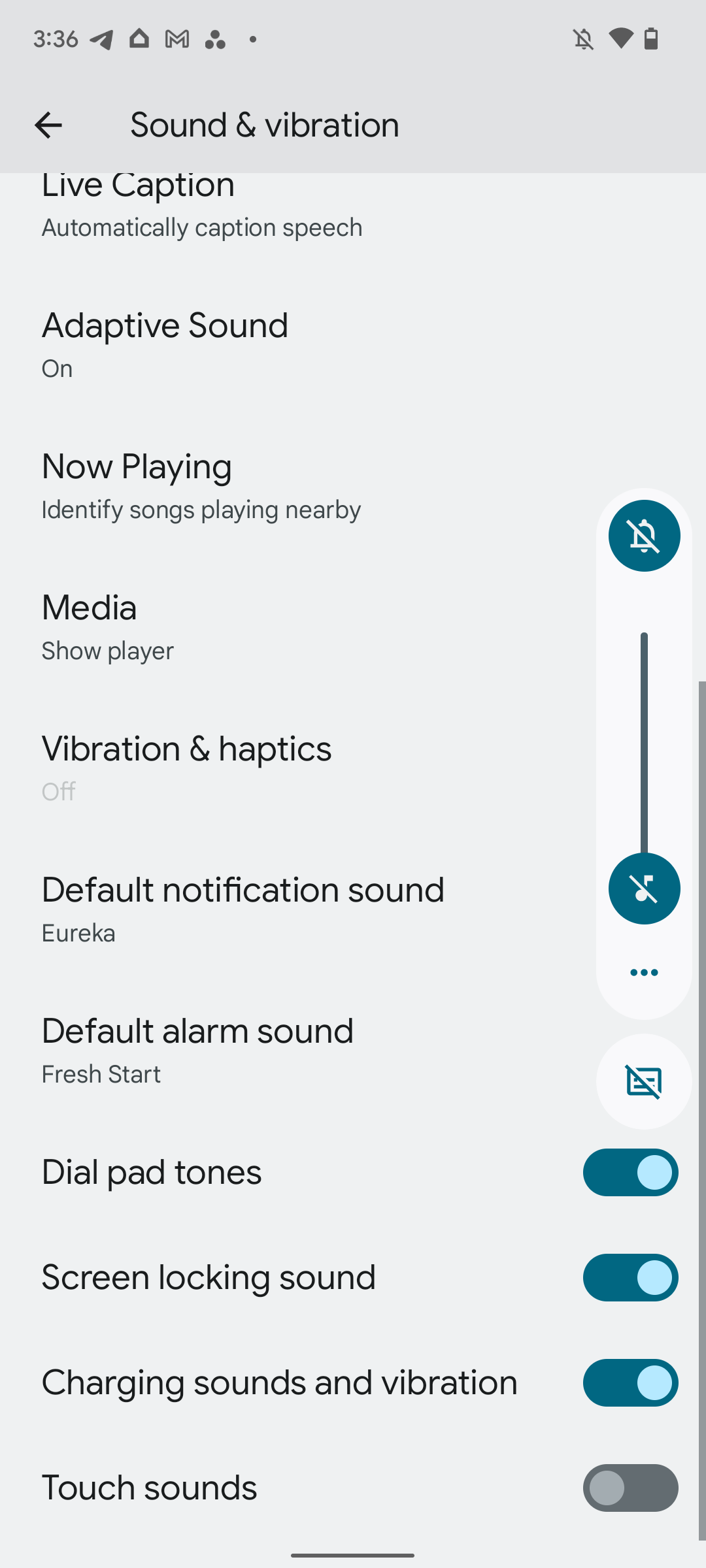Viewport: 706px width, 1568px height.
Task: Unmute media via crossed-out note icon
Action: tap(644, 888)
